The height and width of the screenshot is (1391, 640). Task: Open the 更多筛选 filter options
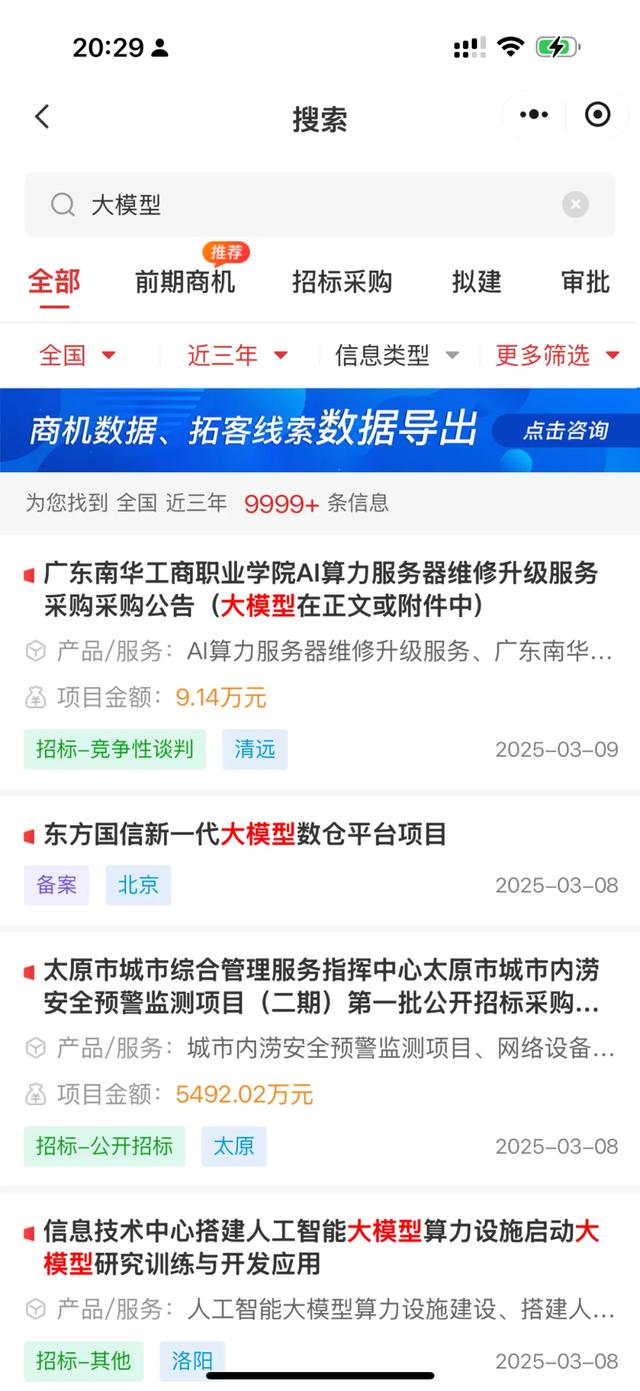558,355
